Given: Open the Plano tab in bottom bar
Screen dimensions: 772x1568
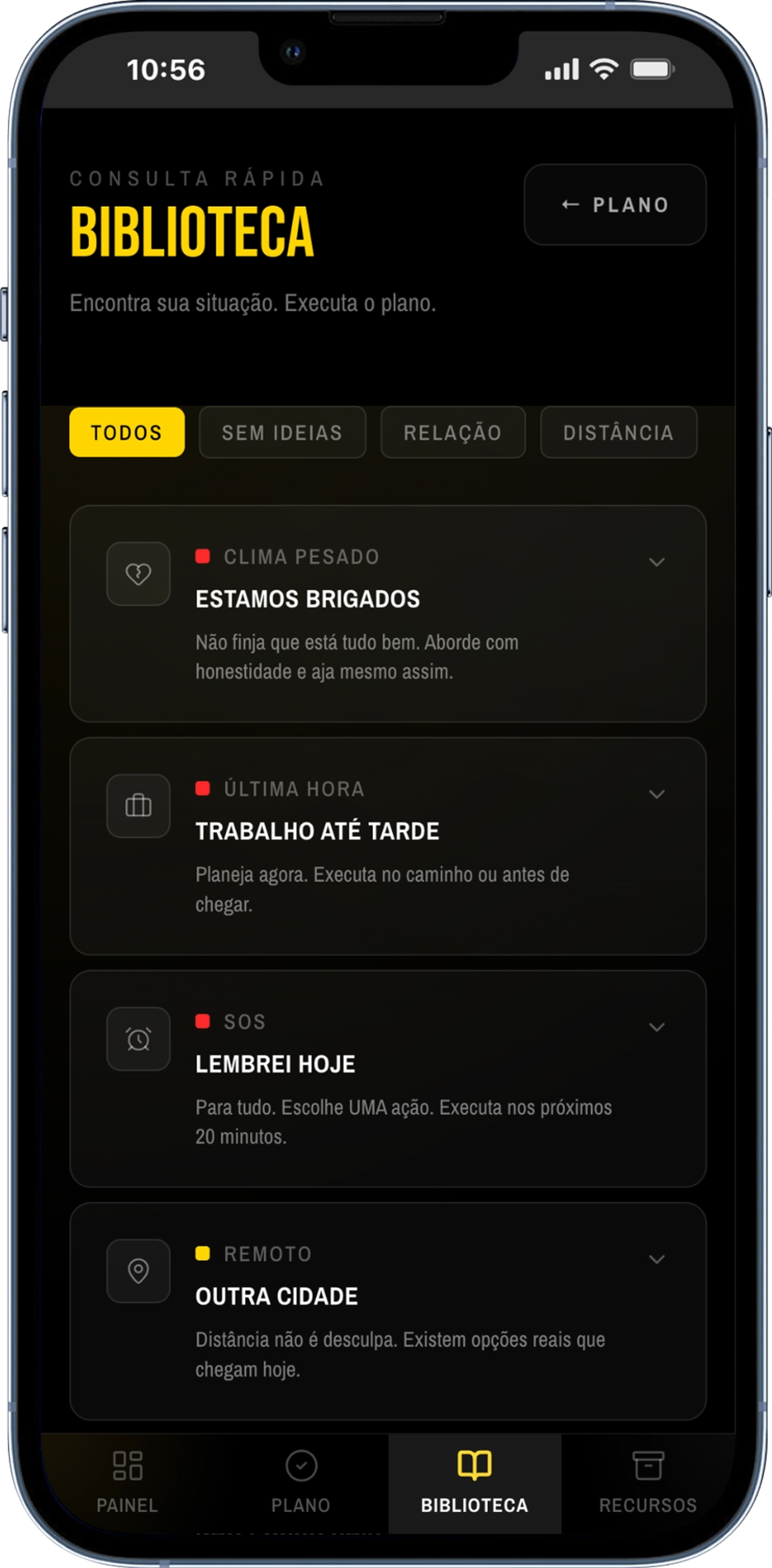Looking at the screenshot, I should point(301,1483).
